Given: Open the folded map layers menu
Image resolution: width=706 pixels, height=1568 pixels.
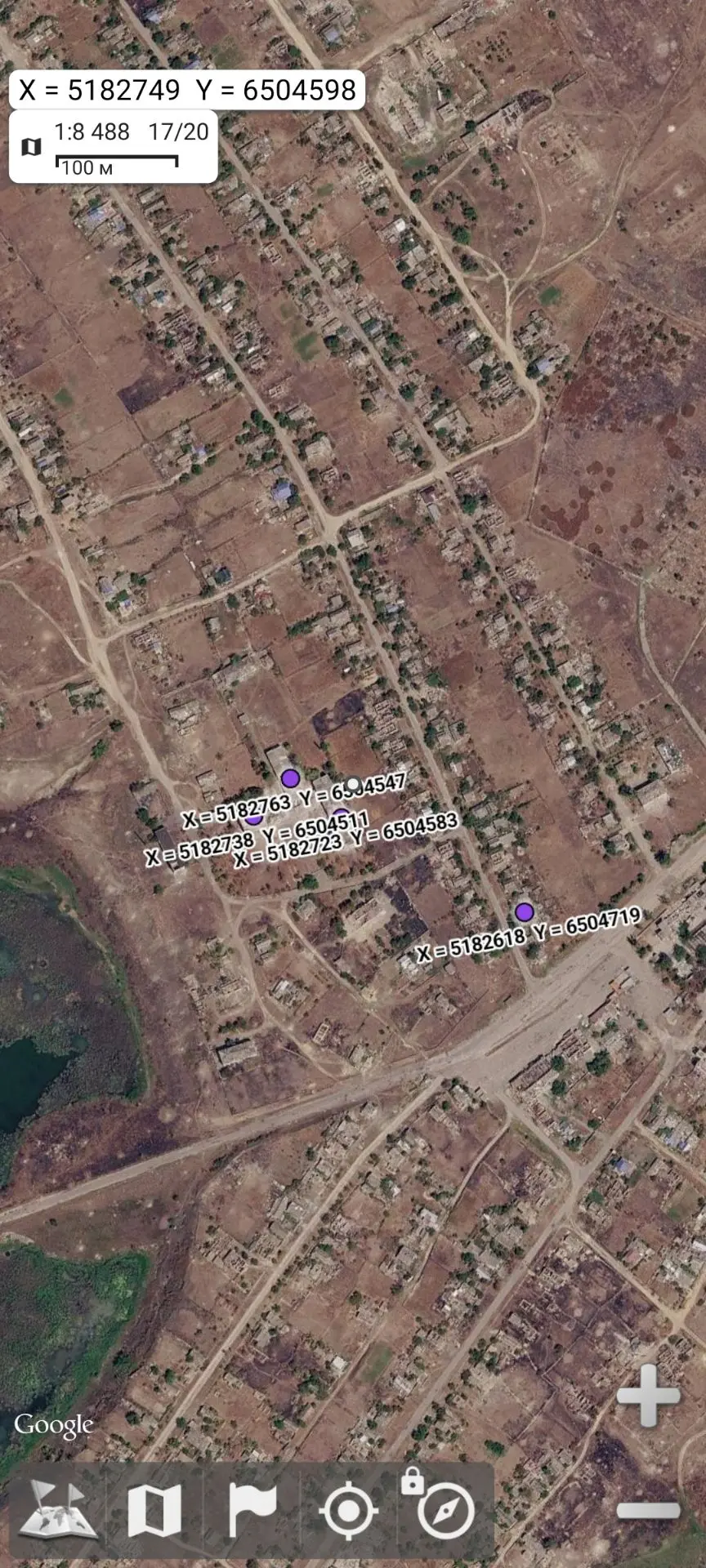Looking at the screenshot, I should [154, 1511].
